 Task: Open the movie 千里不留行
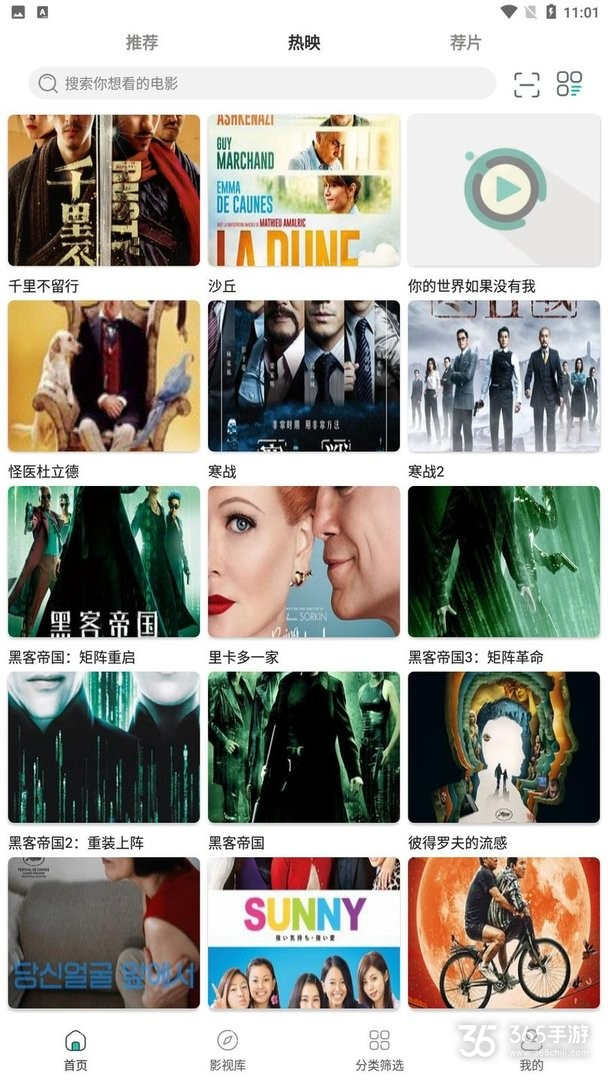tap(104, 190)
